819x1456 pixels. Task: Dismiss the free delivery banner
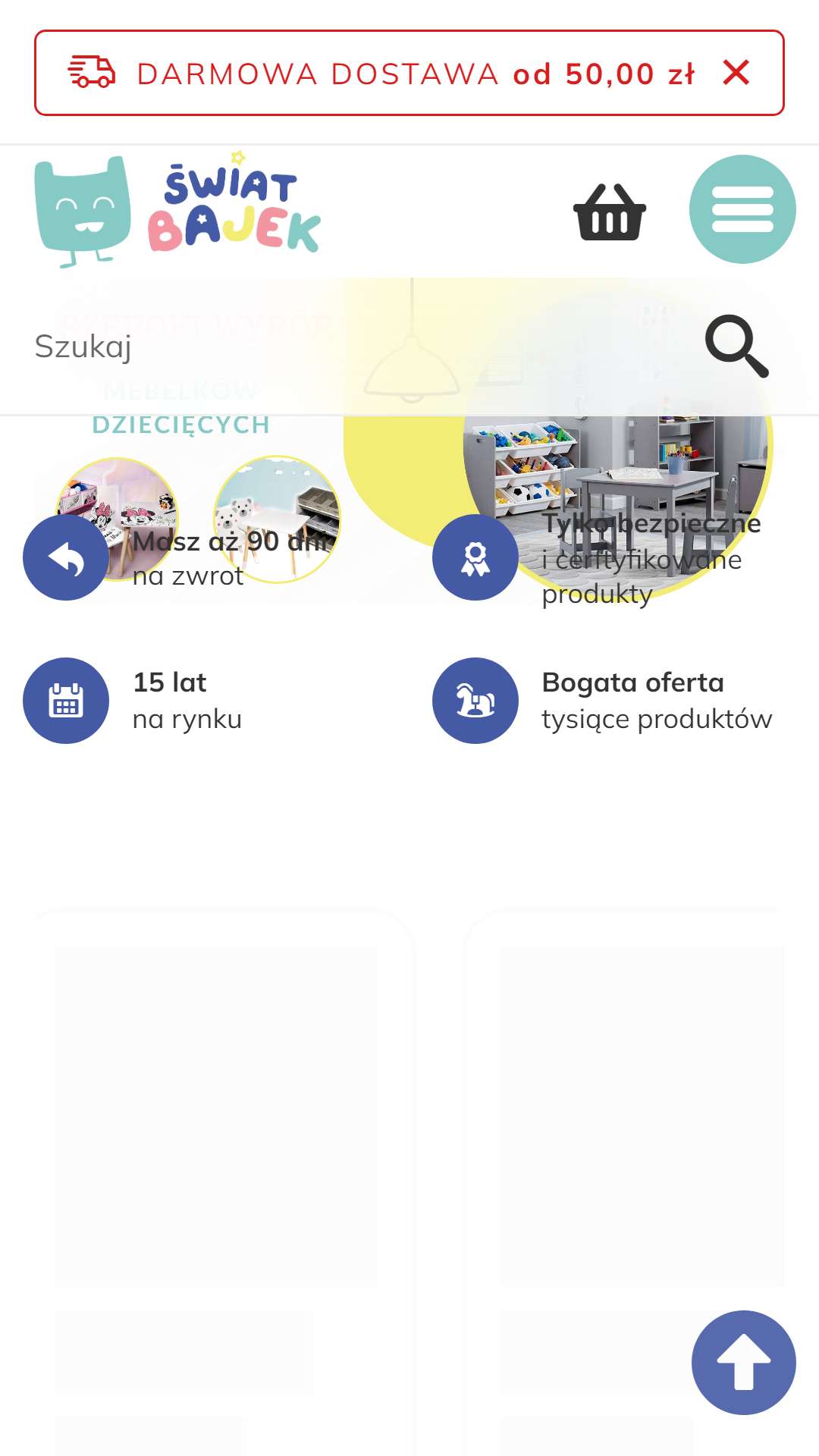[x=736, y=74]
